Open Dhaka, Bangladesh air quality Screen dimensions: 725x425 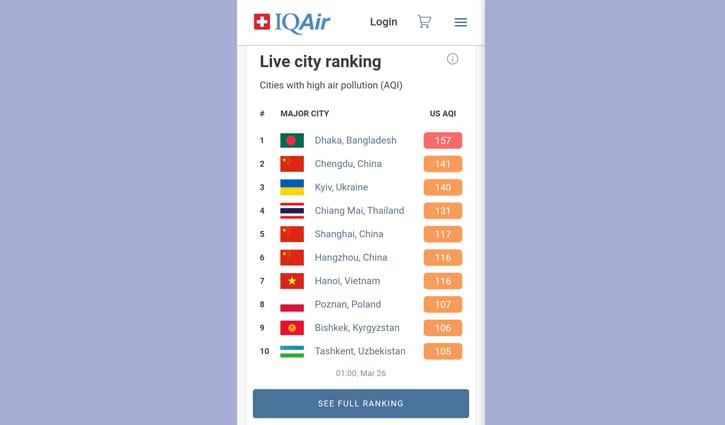(x=355, y=141)
